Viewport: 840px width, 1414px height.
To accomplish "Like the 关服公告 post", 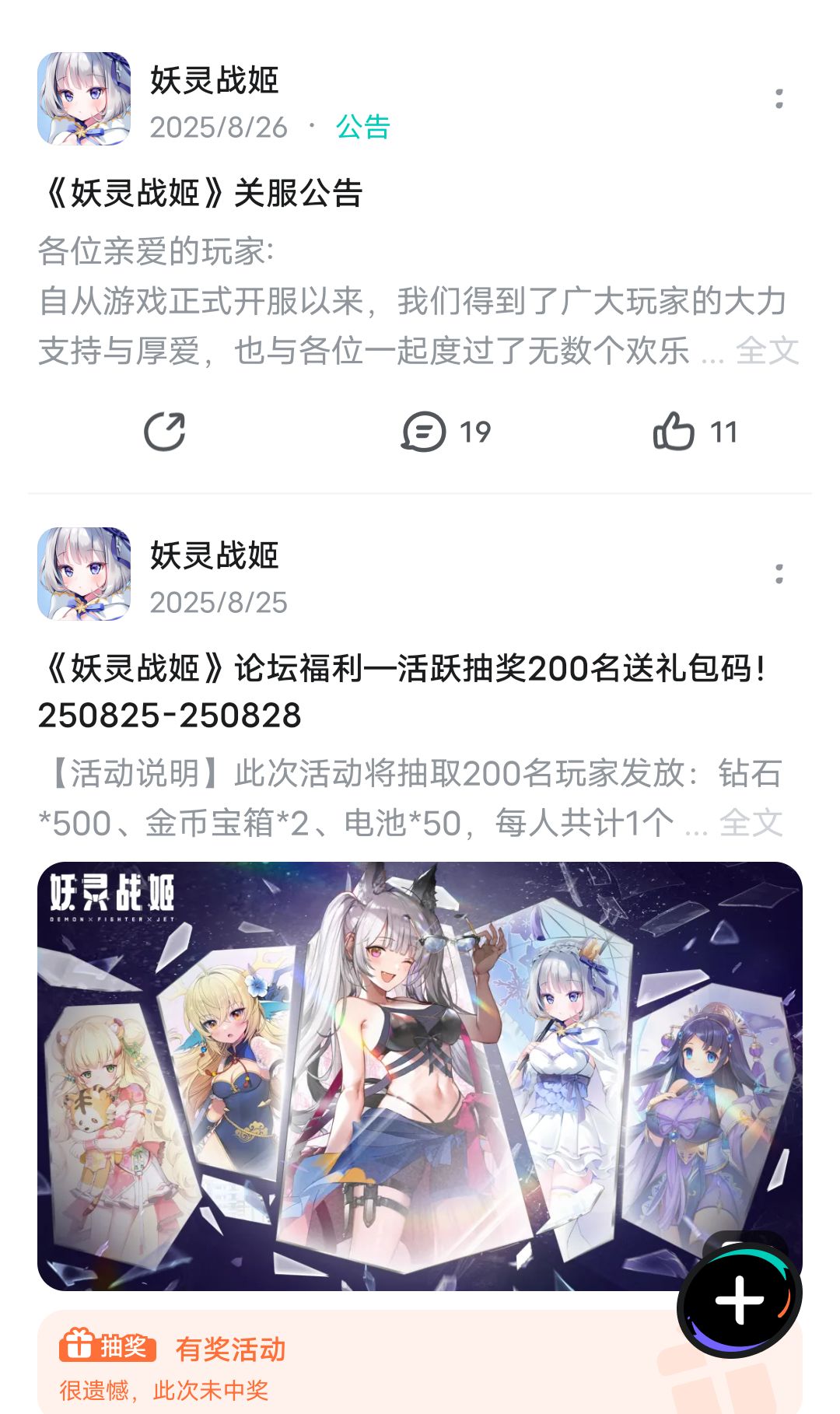I will click(695, 432).
